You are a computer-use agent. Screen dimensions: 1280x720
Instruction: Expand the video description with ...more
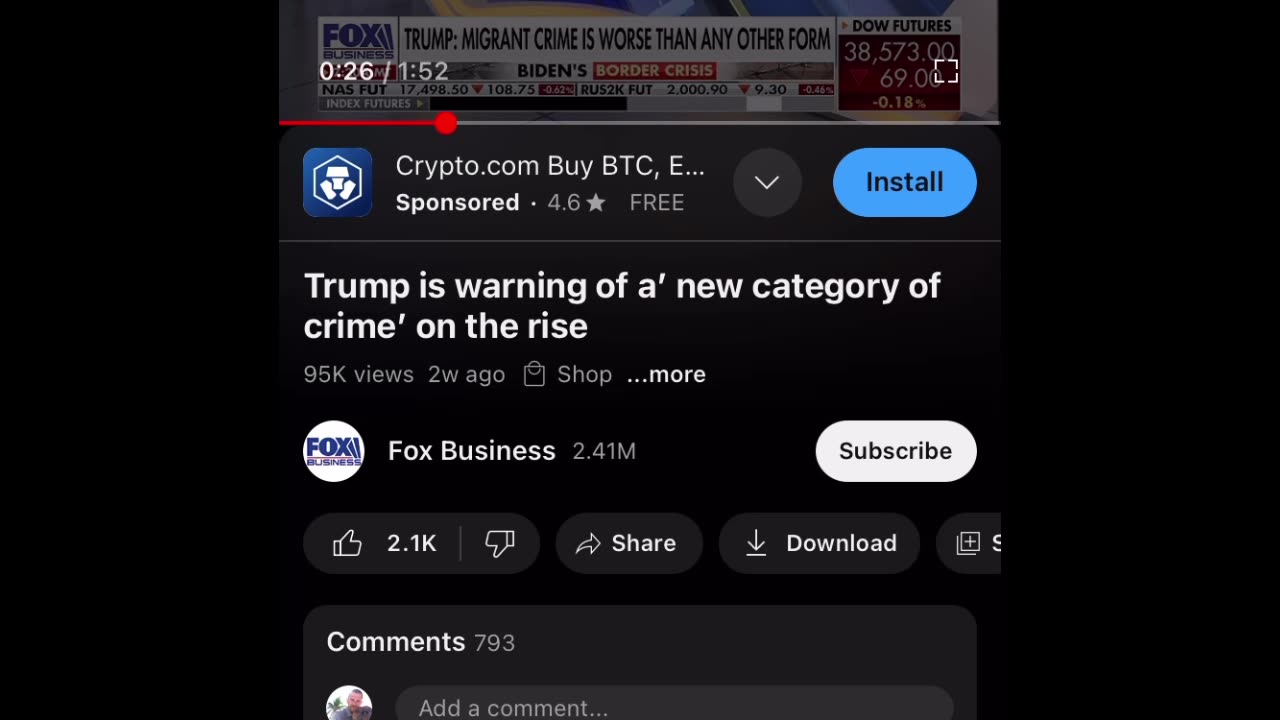coord(666,374)
